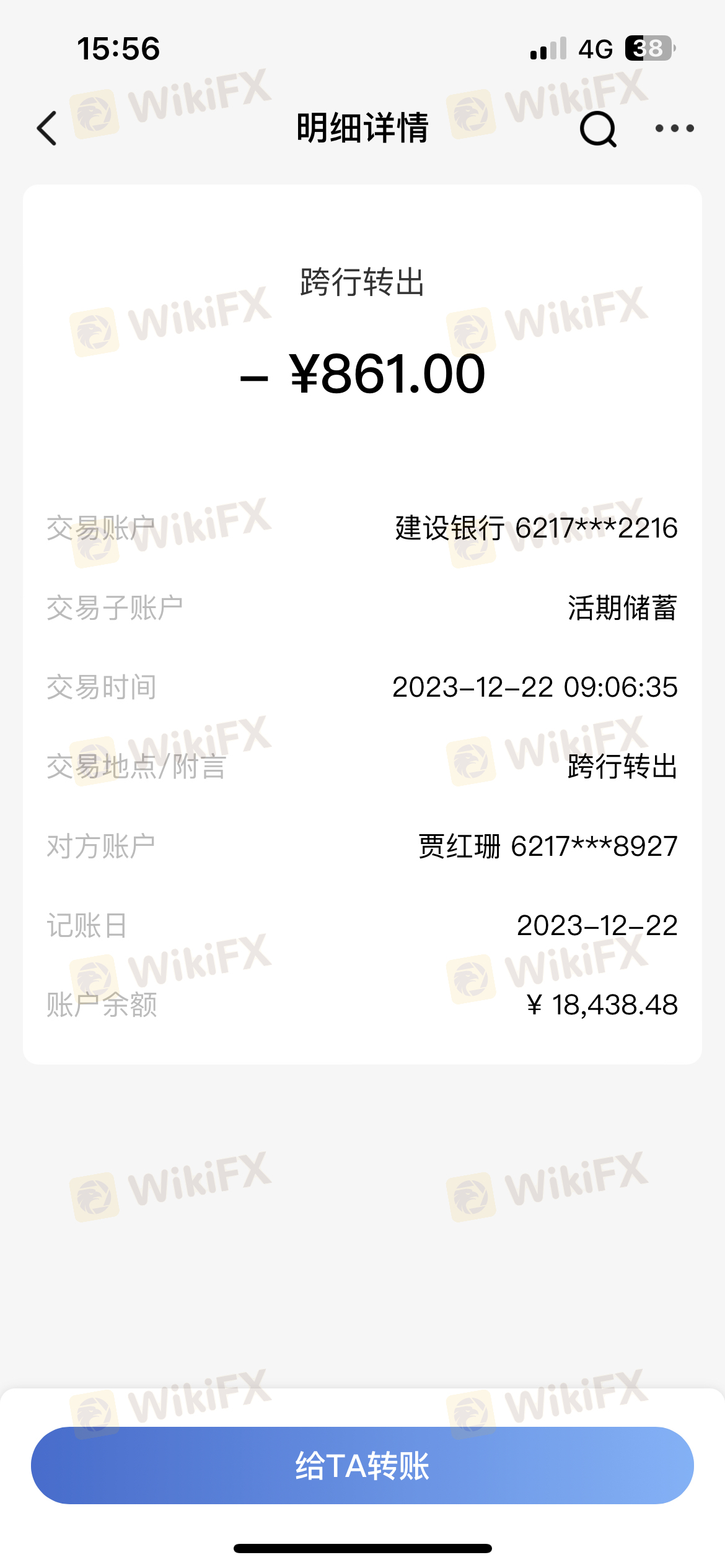Open the three-dot overflow menu

(674, 128)
